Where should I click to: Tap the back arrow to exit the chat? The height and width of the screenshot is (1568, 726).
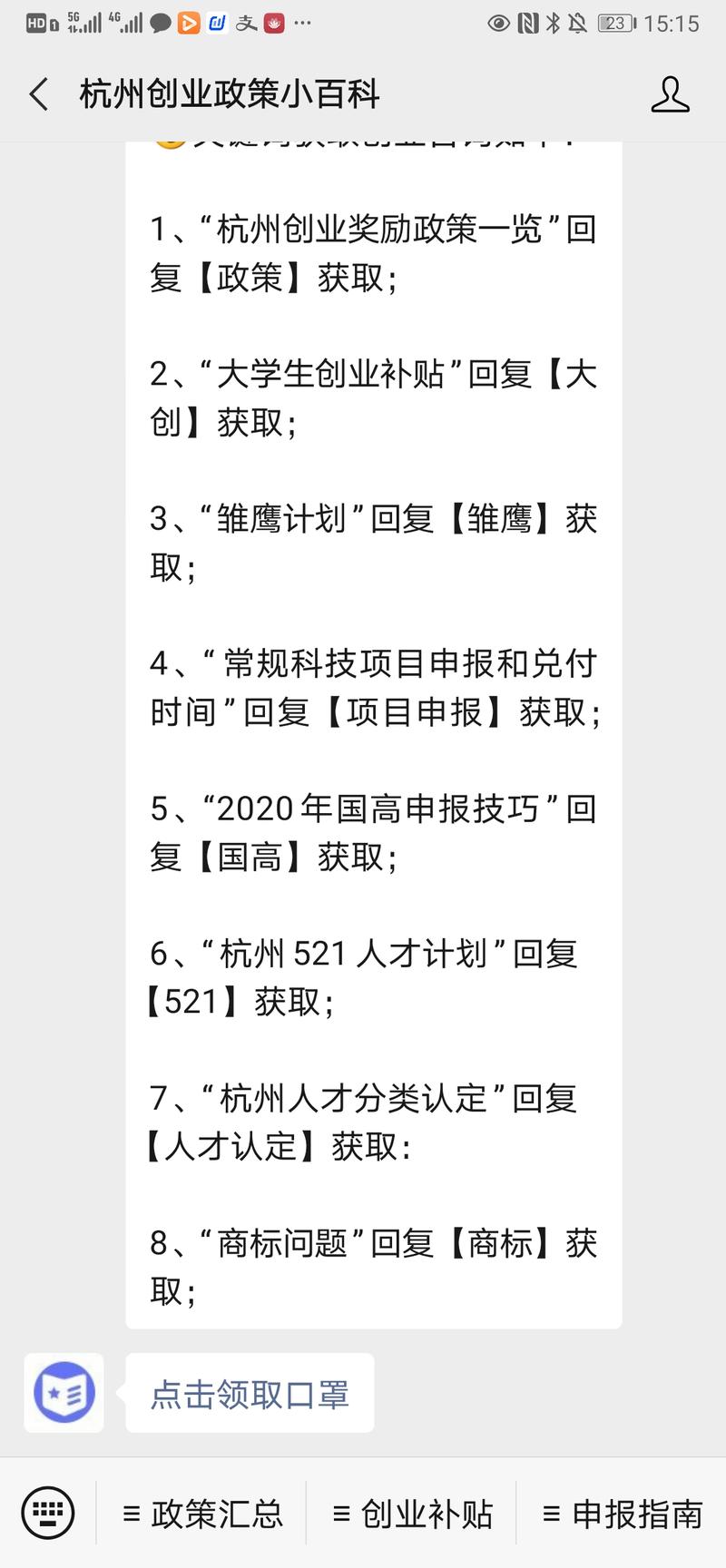point(36,93)
